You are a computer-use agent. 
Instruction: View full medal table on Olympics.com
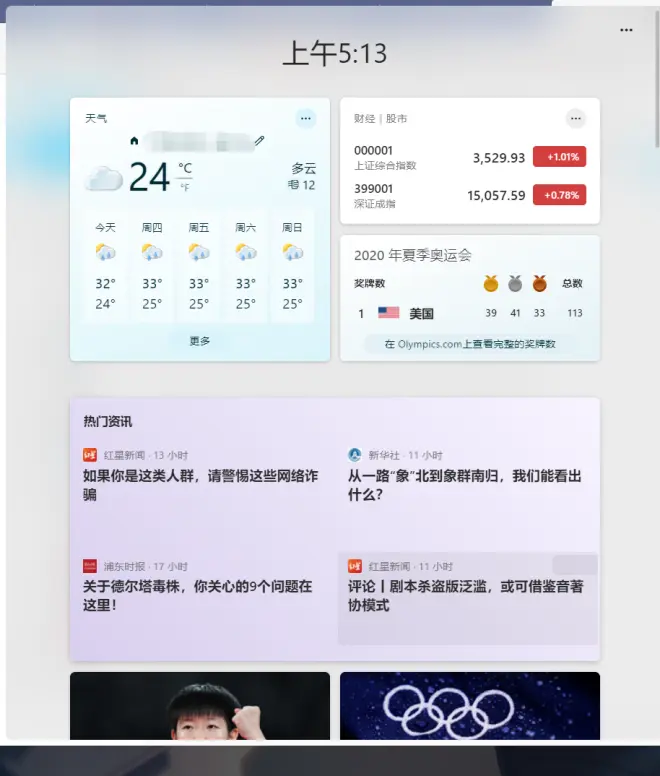tap(470, 344)
